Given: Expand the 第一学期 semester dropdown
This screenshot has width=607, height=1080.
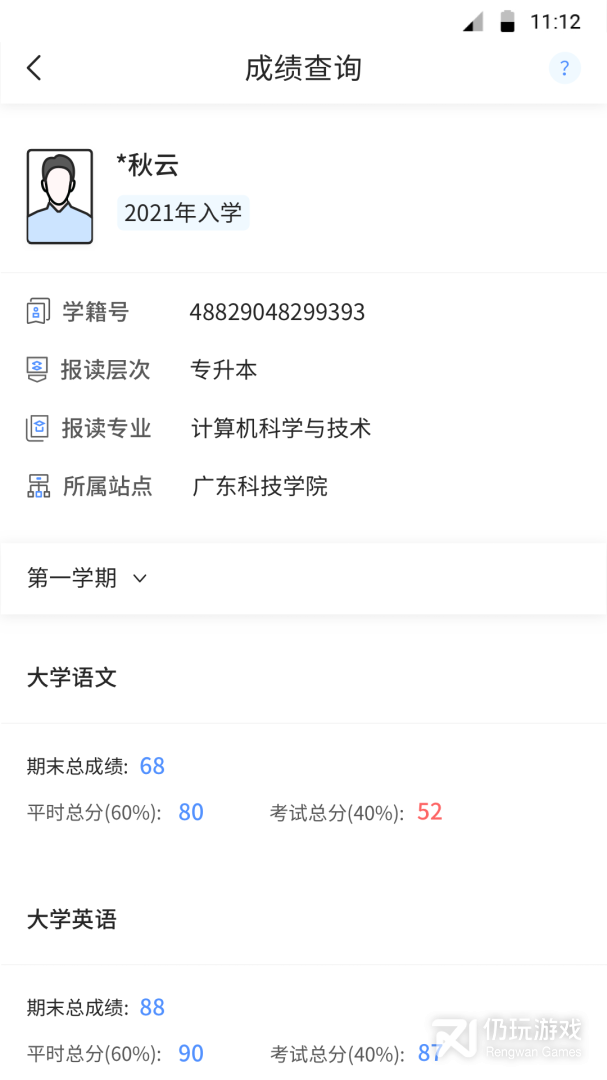Looking at the screenshot, I should [x=88, y=578].
